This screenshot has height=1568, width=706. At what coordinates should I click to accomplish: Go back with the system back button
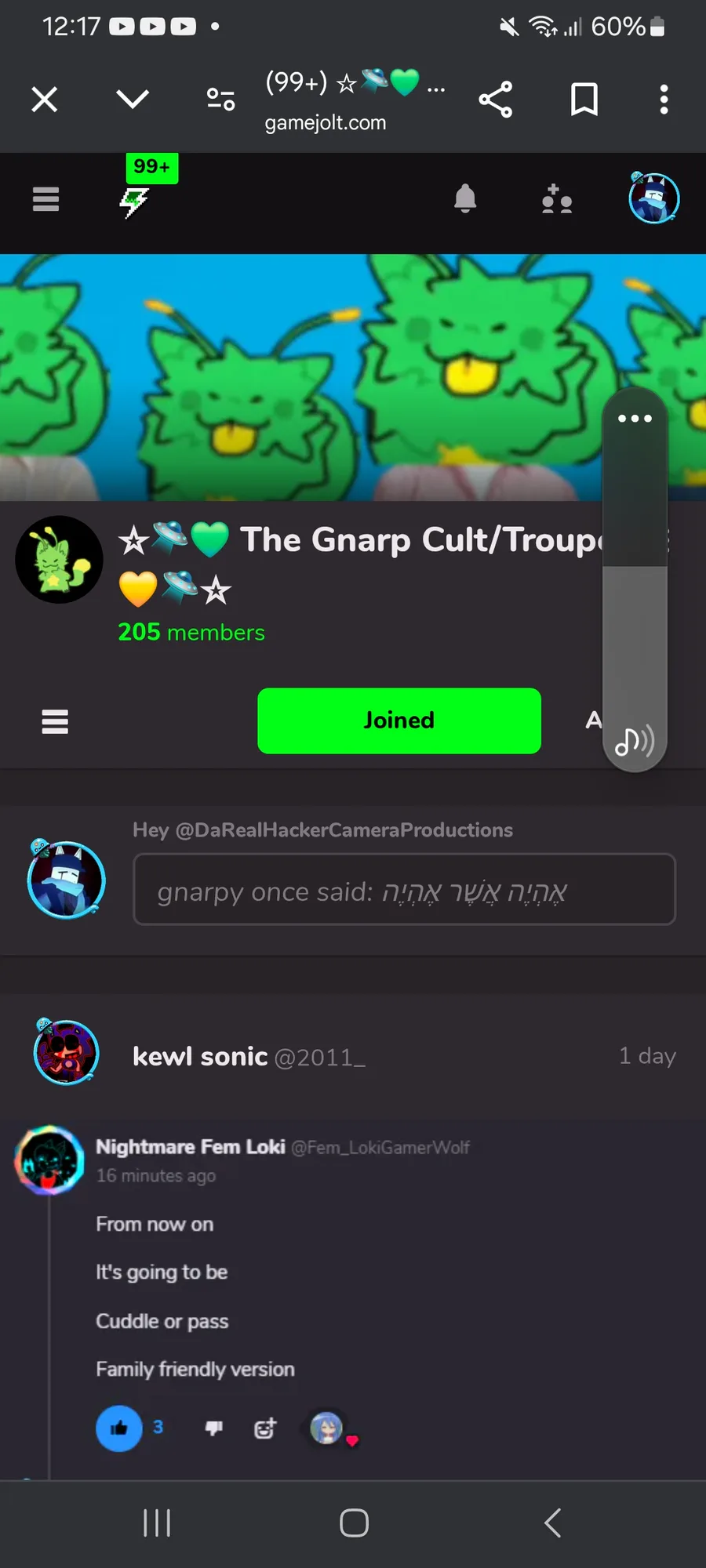tap(553, 1523)
